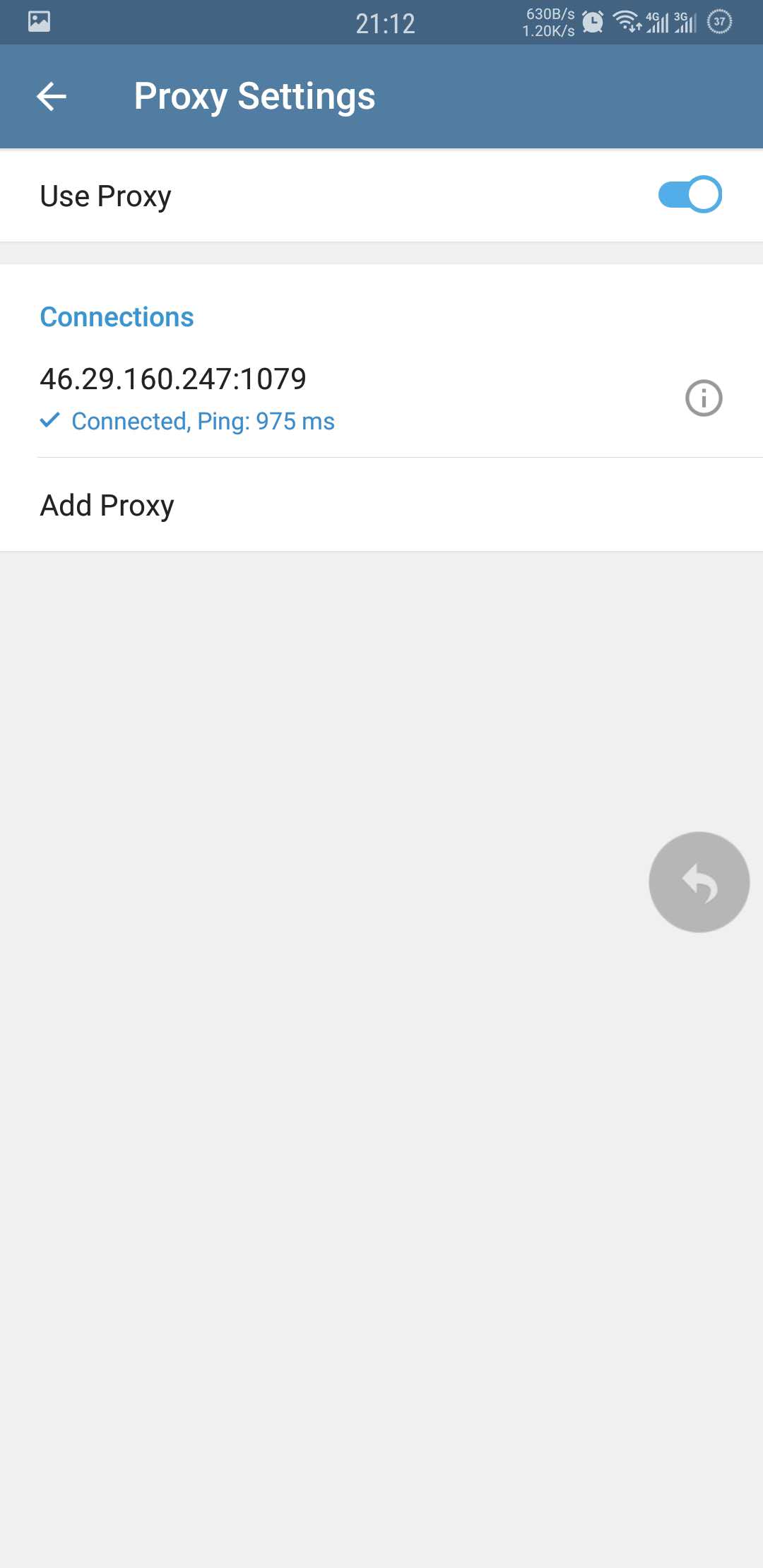Open info for proxy 46.29.160.247:1079
Image resolution: width=763 pixels, height=1568 pixels.
pos(703,398)
